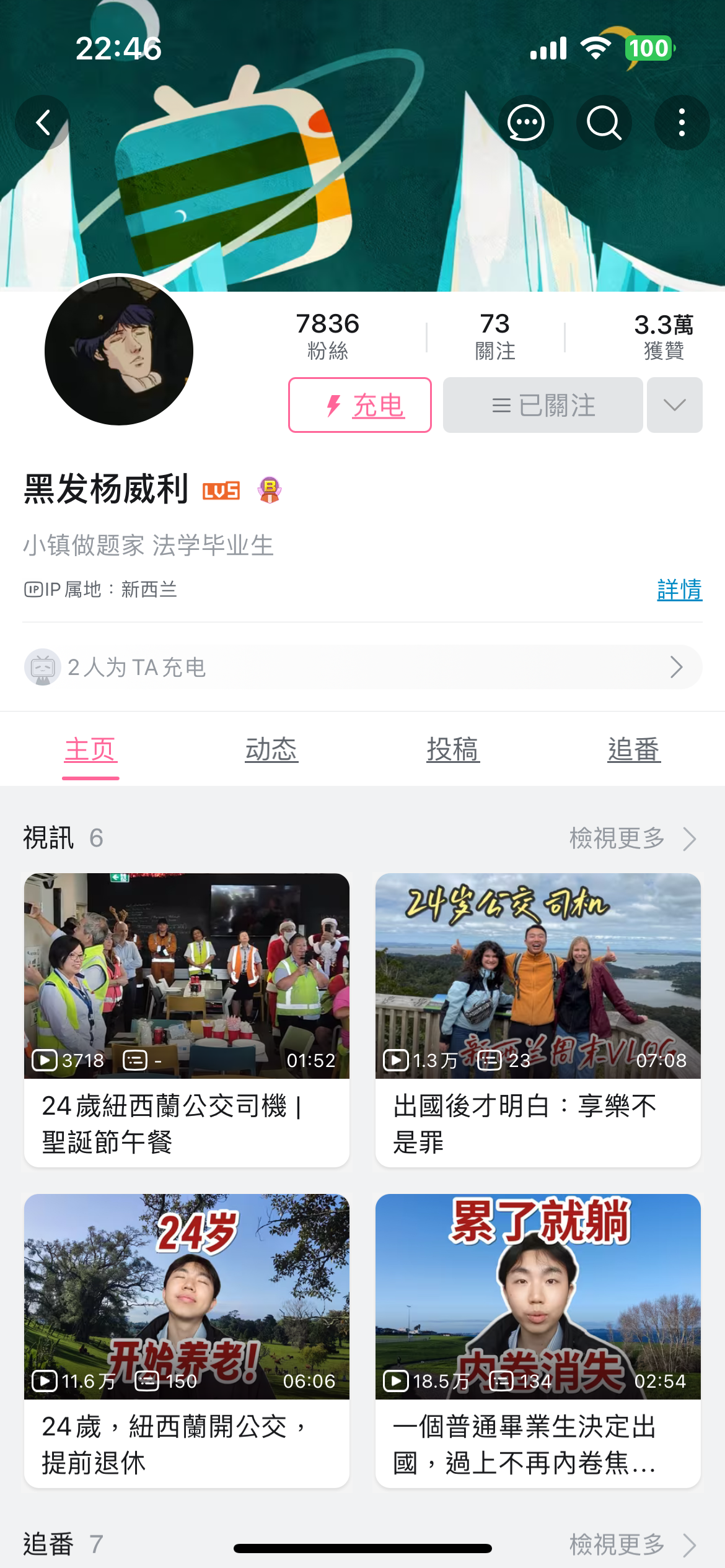Screen dimensions: 725x1568
Task: Play the 聖誕節午餐 video
Action: pyautogui.click(x=187, y=1019)
